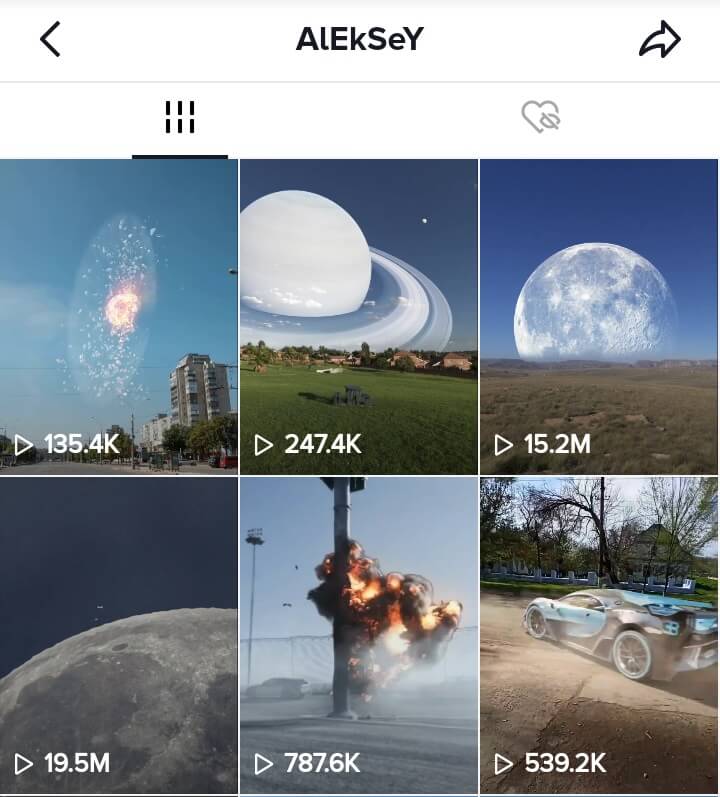View the car video with 539.2K views

click(599, 635)
